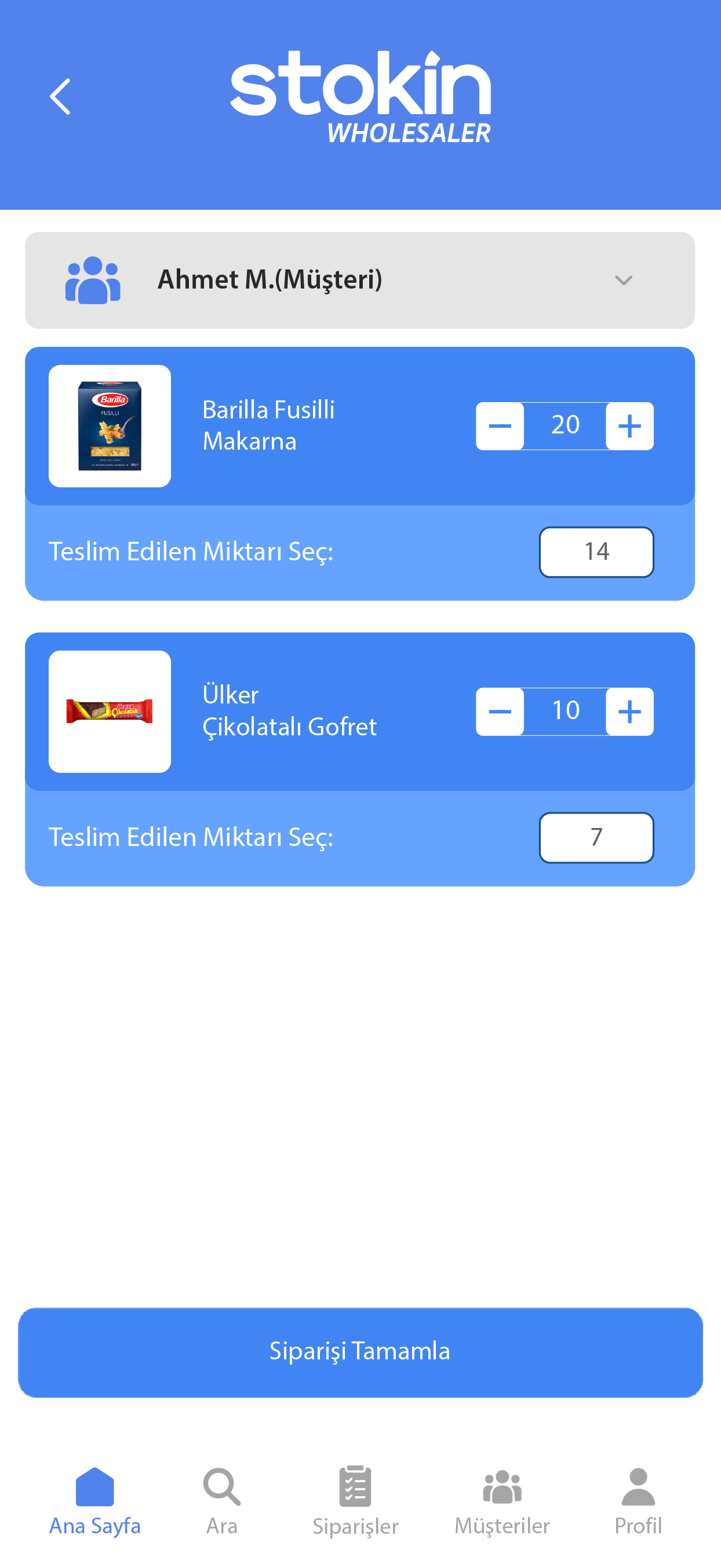The height and width of the screenshot is (1568, 721).
Task: Tap the Siparişi Tamamla button
Action: pos(360,1352)
